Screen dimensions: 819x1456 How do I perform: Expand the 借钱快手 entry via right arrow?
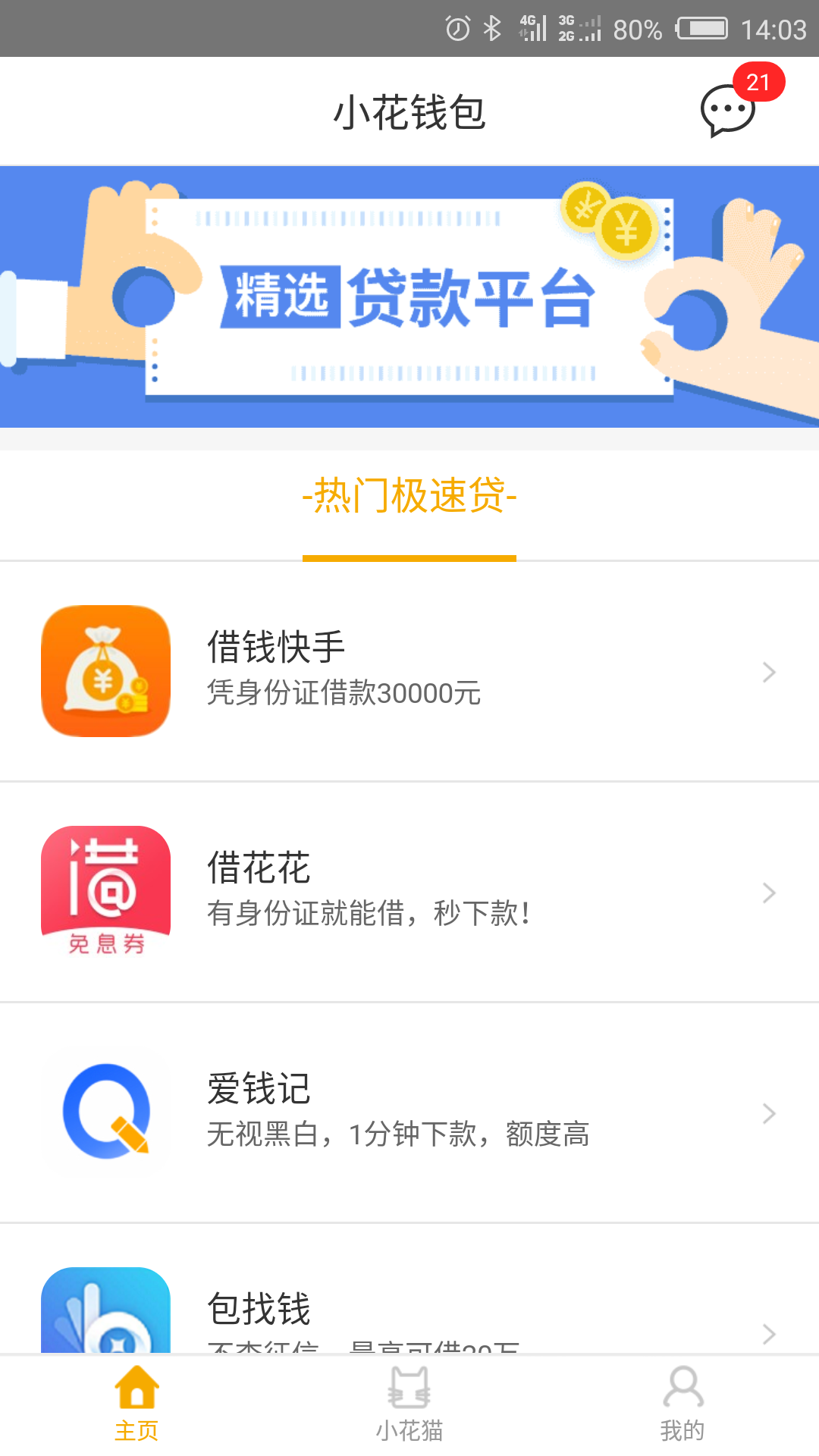tap(770, 671)
